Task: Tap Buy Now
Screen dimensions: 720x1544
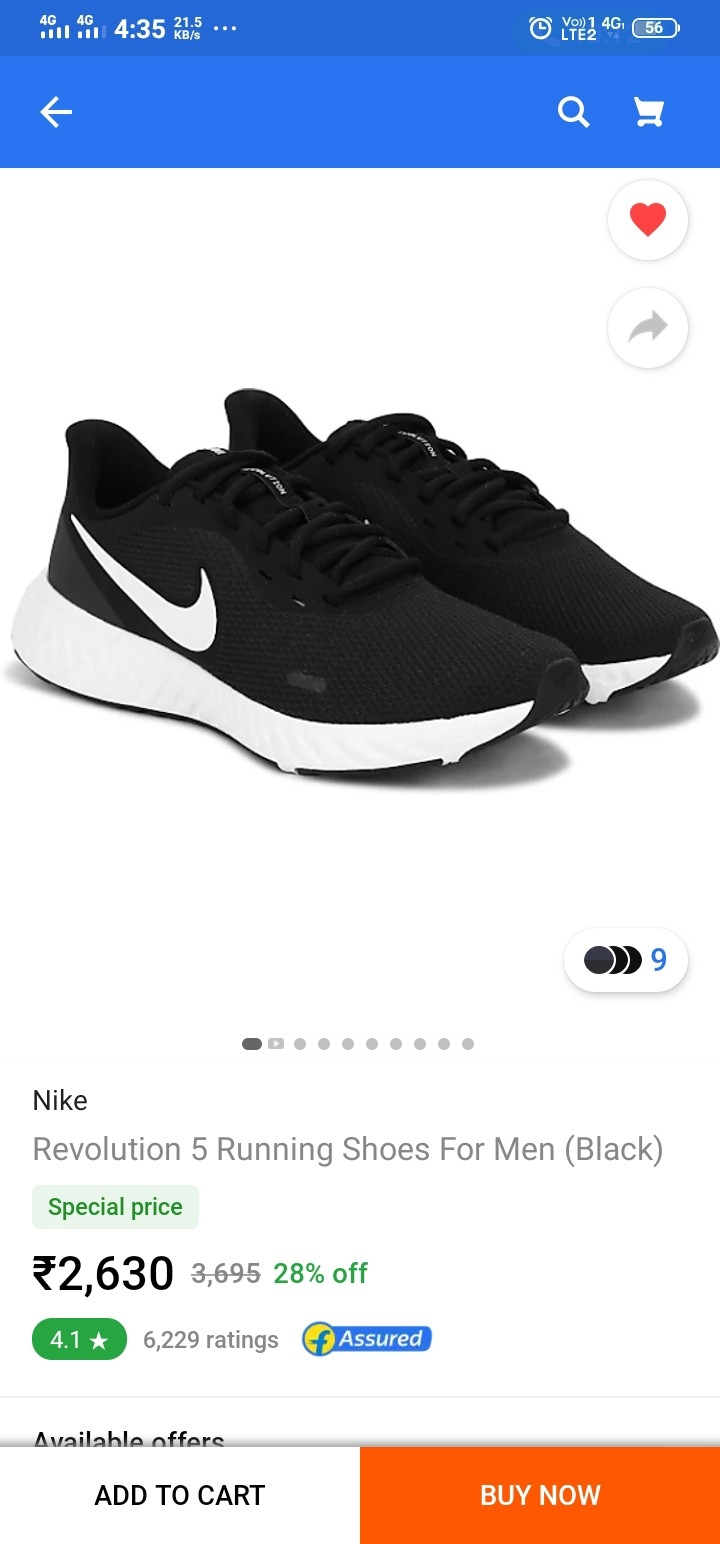Action: pyautogui.click(x=540, y=1495)
